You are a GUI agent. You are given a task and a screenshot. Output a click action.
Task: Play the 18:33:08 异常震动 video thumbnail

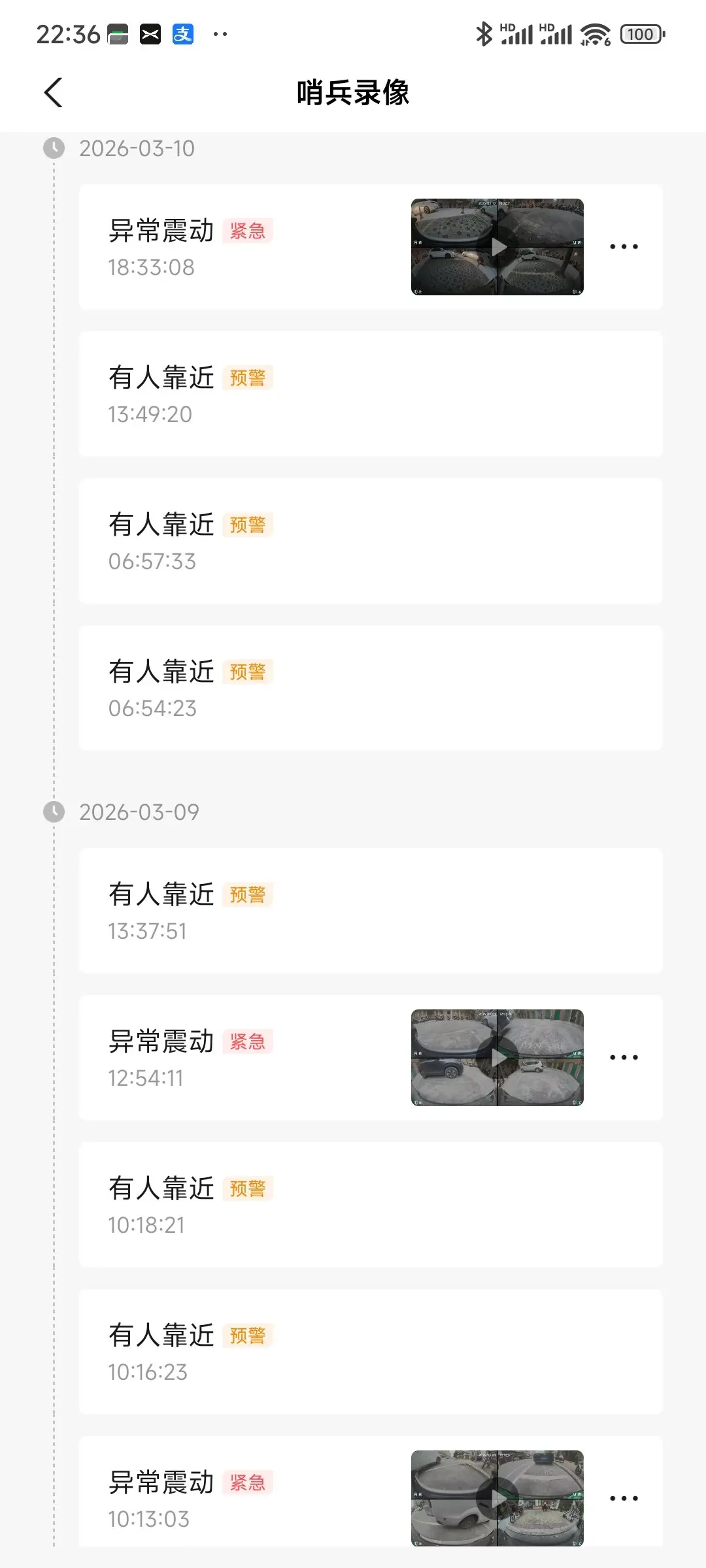(x=497, y=247)
